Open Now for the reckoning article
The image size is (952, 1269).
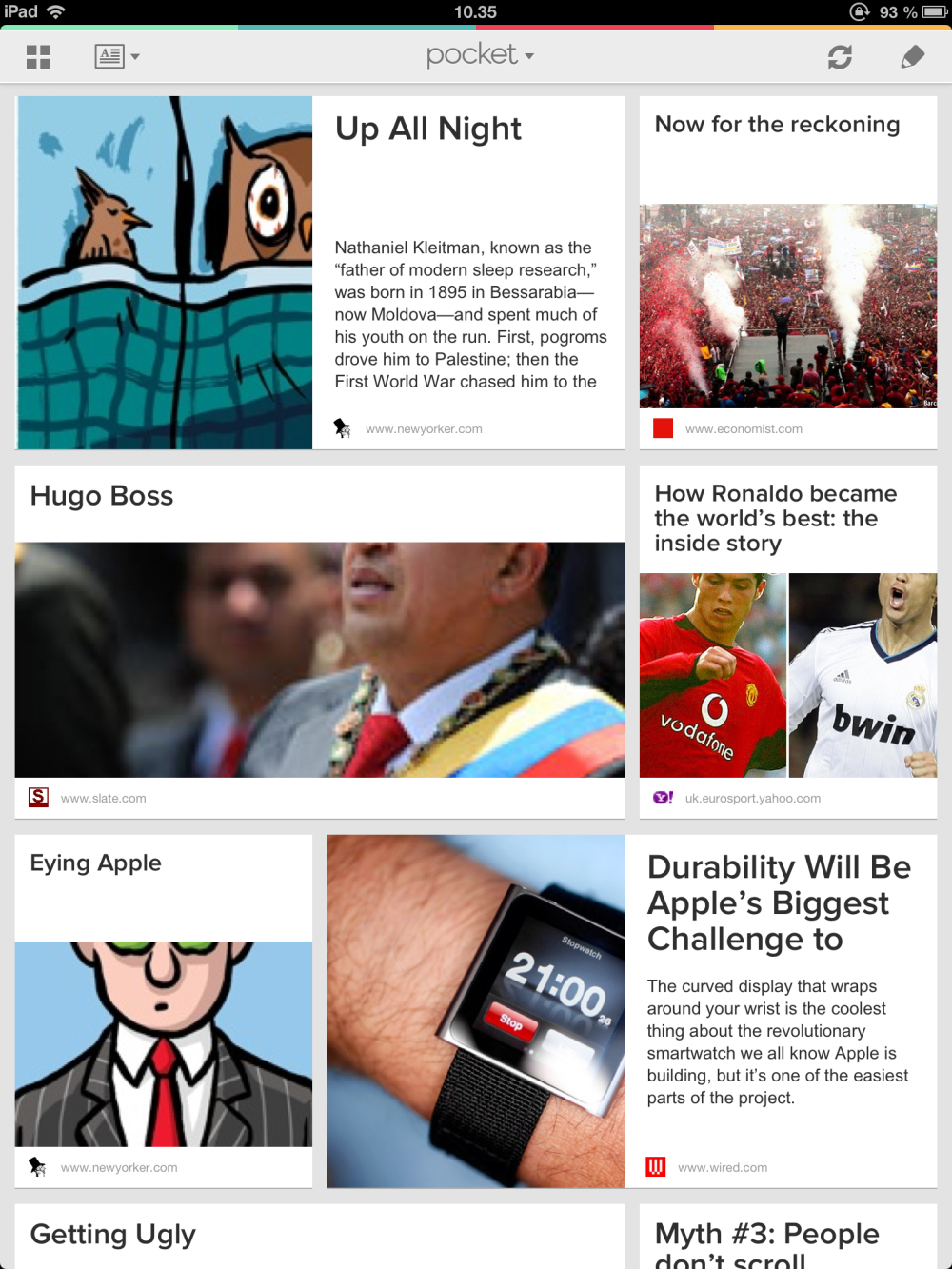[777, 125]
